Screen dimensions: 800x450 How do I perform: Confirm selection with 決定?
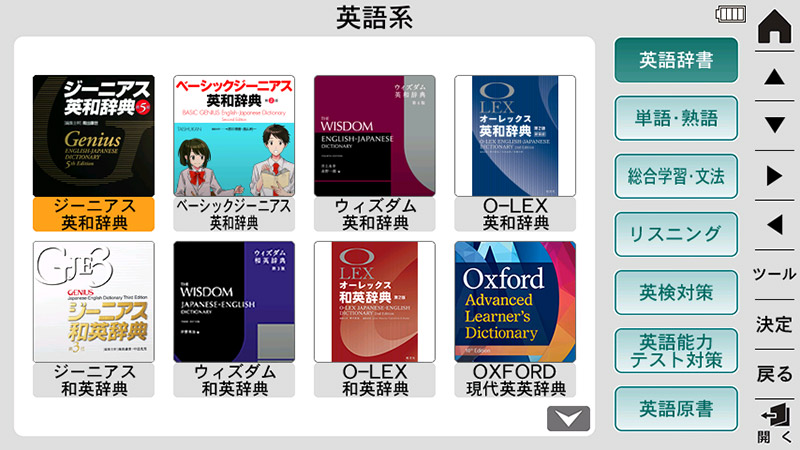click(775, 324)
